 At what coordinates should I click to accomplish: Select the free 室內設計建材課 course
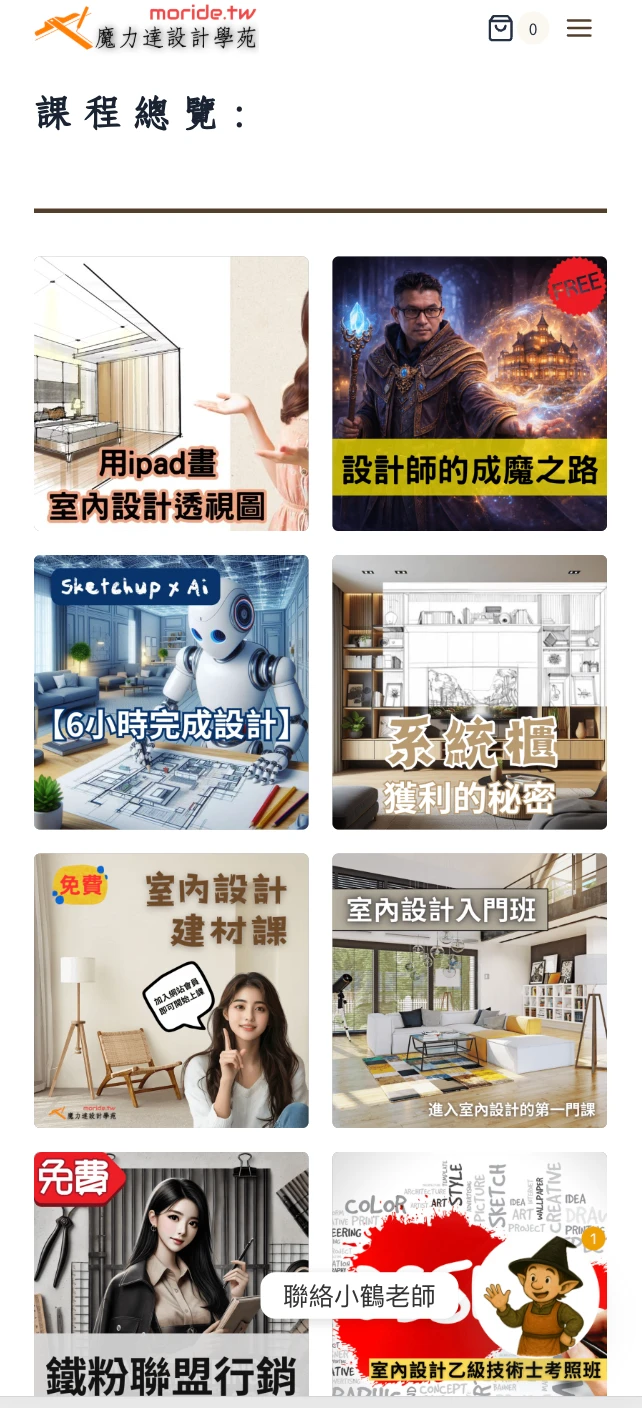[171, 990]
